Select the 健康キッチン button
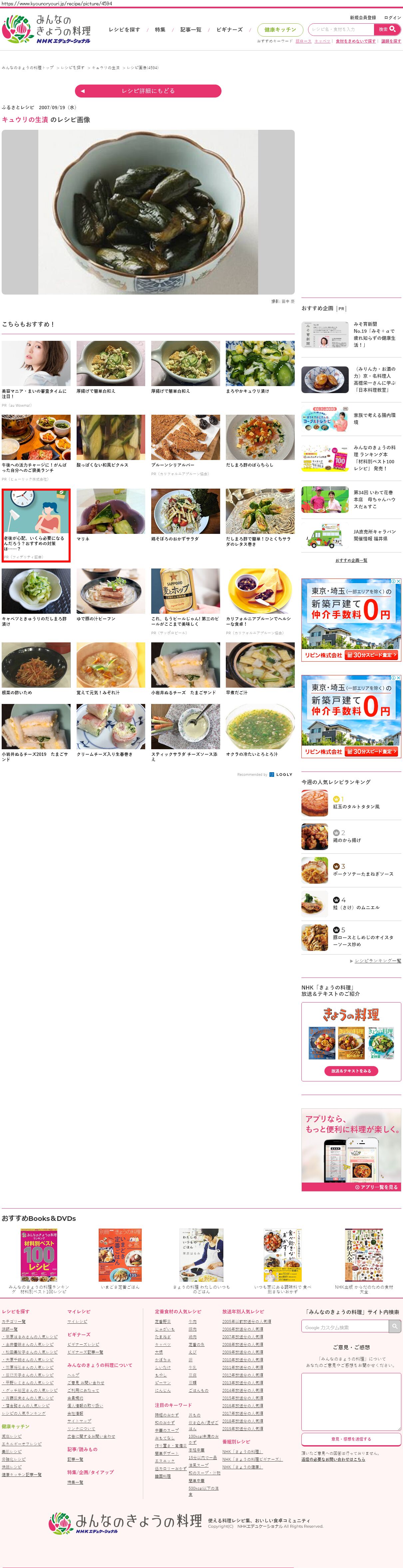This screenshot has height=1568, width=403. click(280, 29)
